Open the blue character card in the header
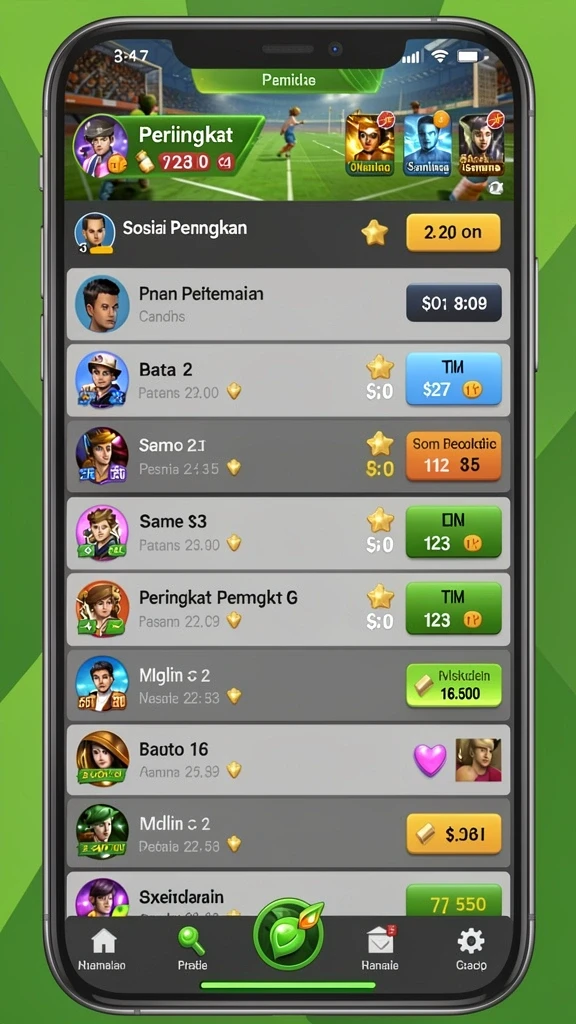The image size is (576, 1024). click(x=427, y=144)
